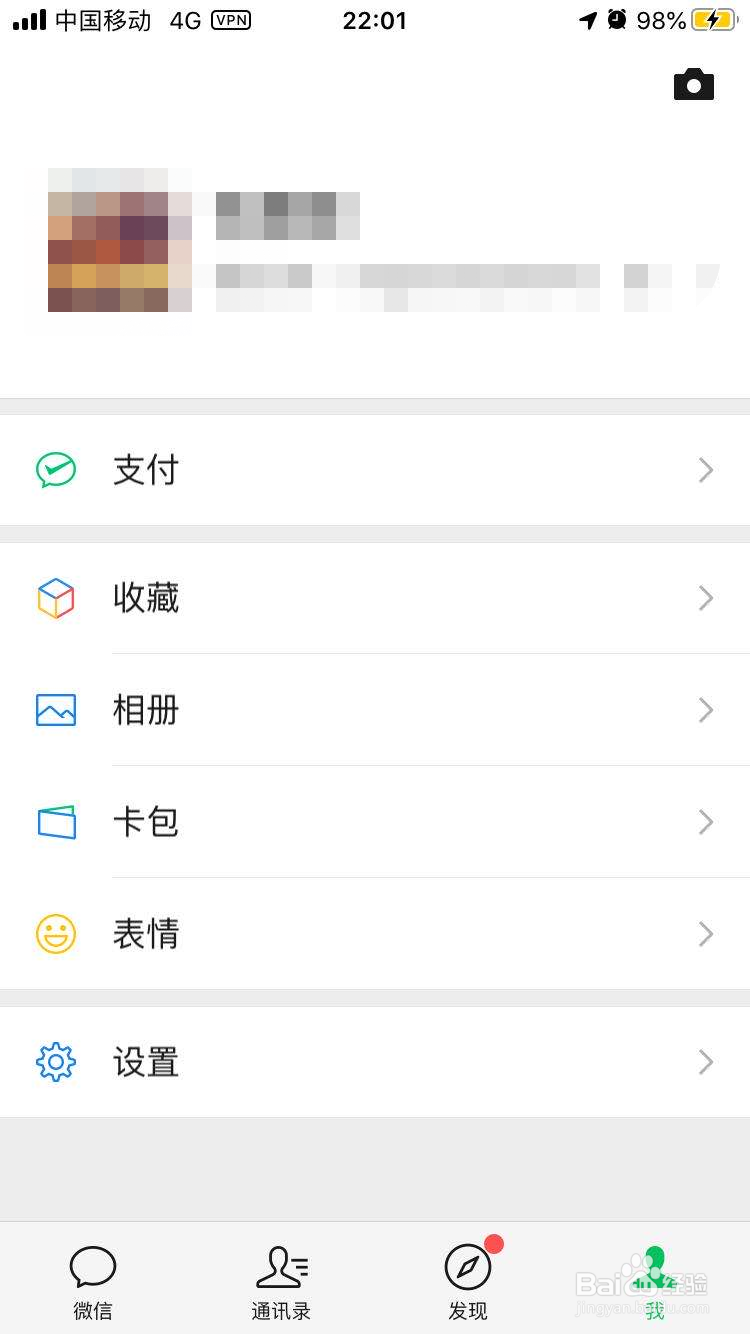Open 收藏 (Favorites)
The width and height of the screenshot is (750, 1334).
coord(374,598)
